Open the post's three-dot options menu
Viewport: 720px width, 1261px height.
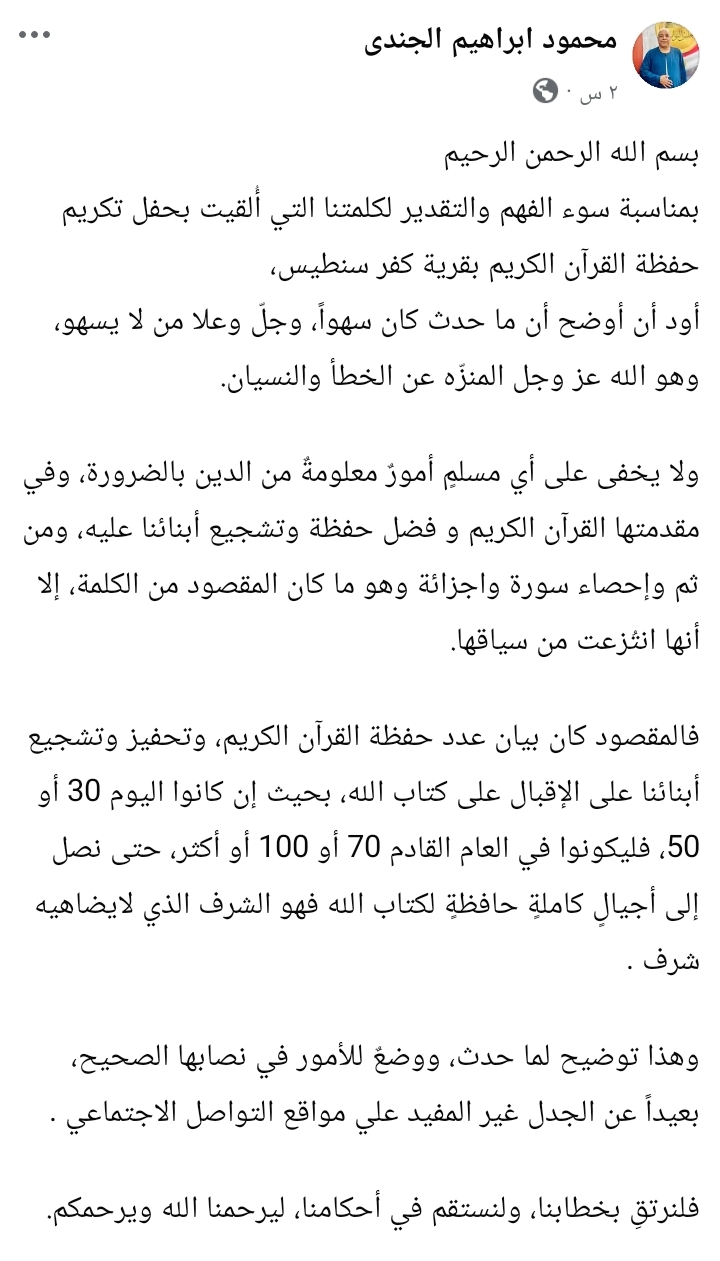[x=35, y=34]
